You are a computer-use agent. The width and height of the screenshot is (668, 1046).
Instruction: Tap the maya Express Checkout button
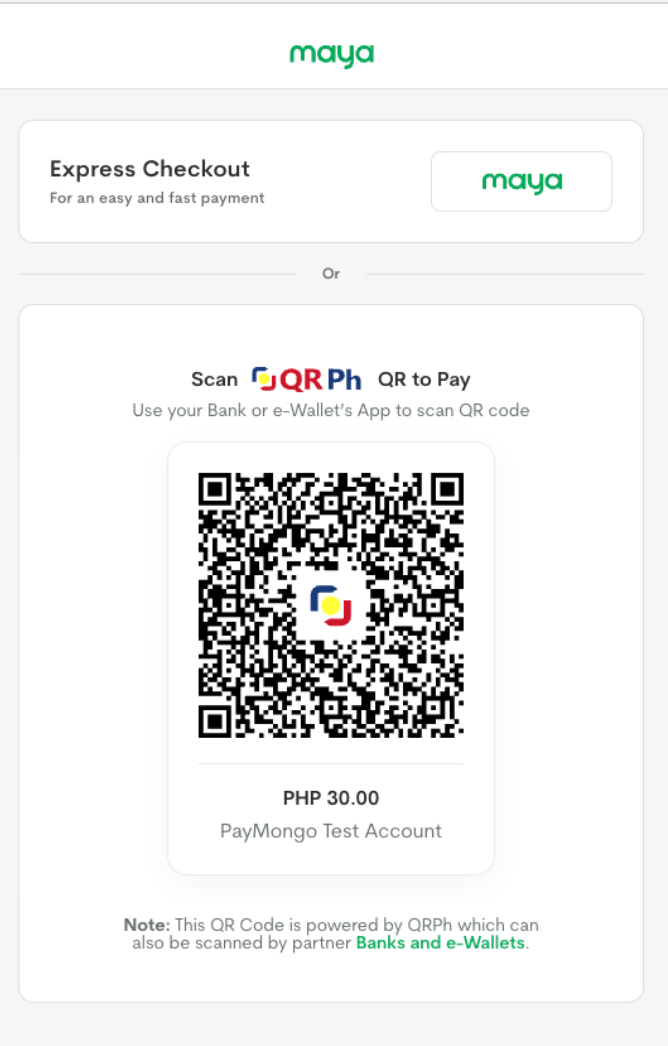(521, 182)
